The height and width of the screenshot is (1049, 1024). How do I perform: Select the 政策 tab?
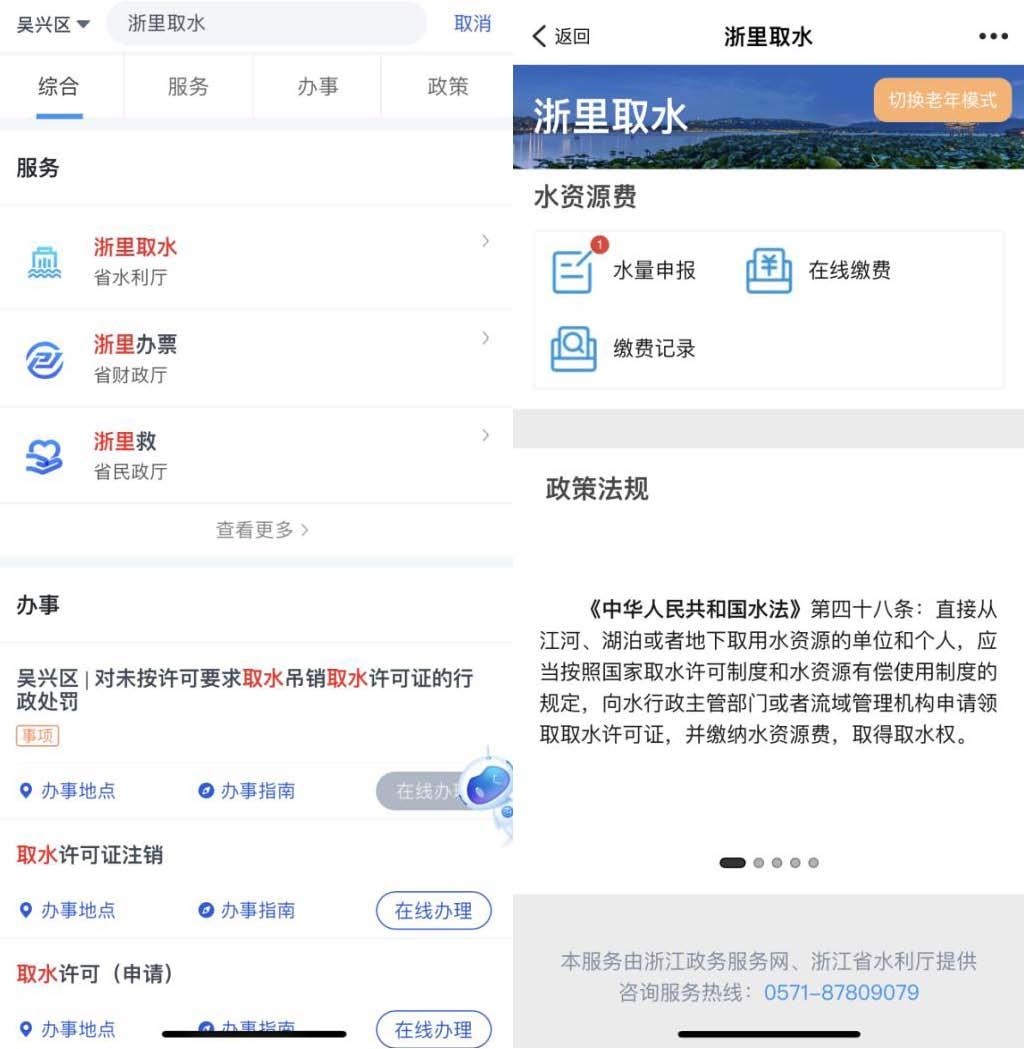[x=447, y=87]
